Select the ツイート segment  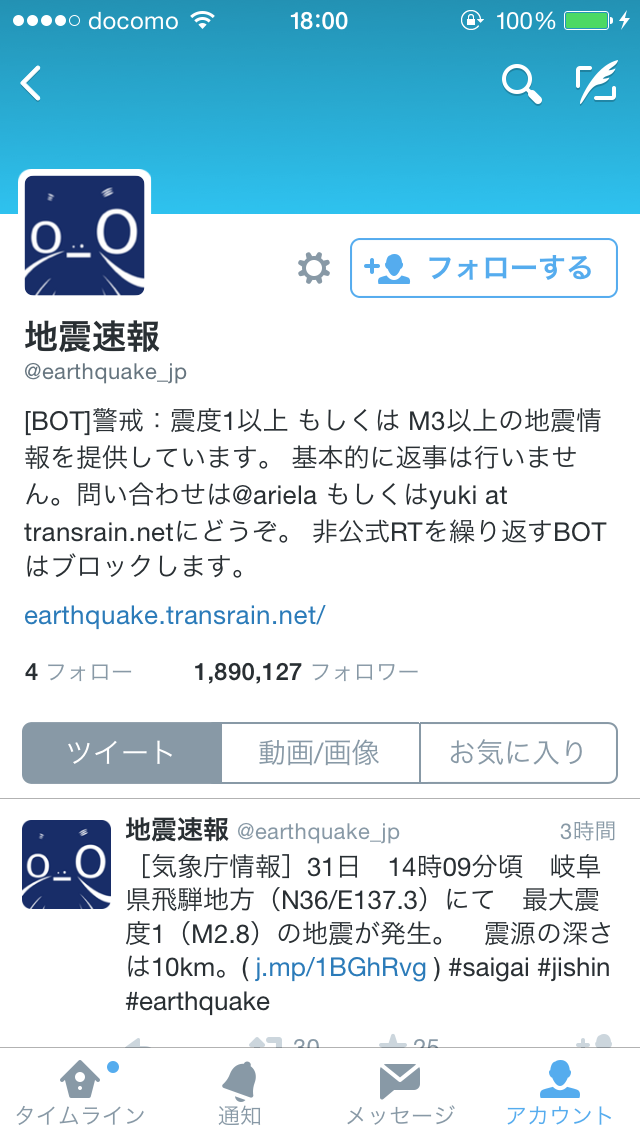pyautogui.click(x=121, y=753)
